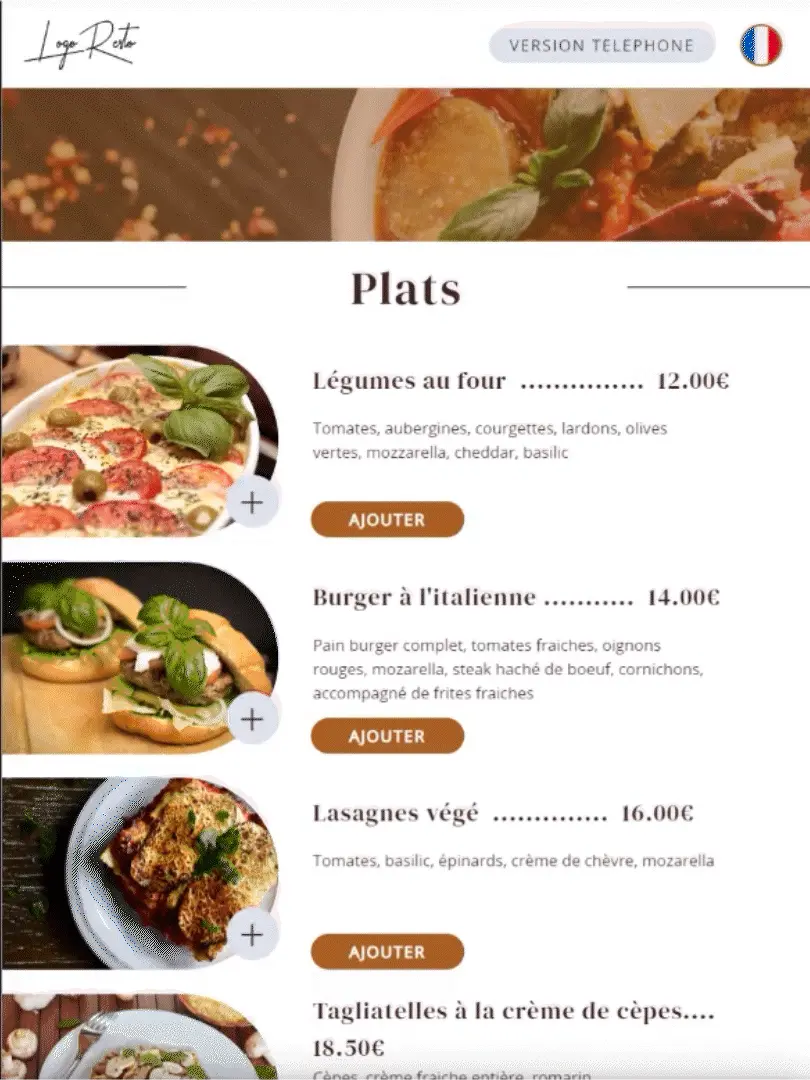Open language selector via round flag badge

click(763, 44)
